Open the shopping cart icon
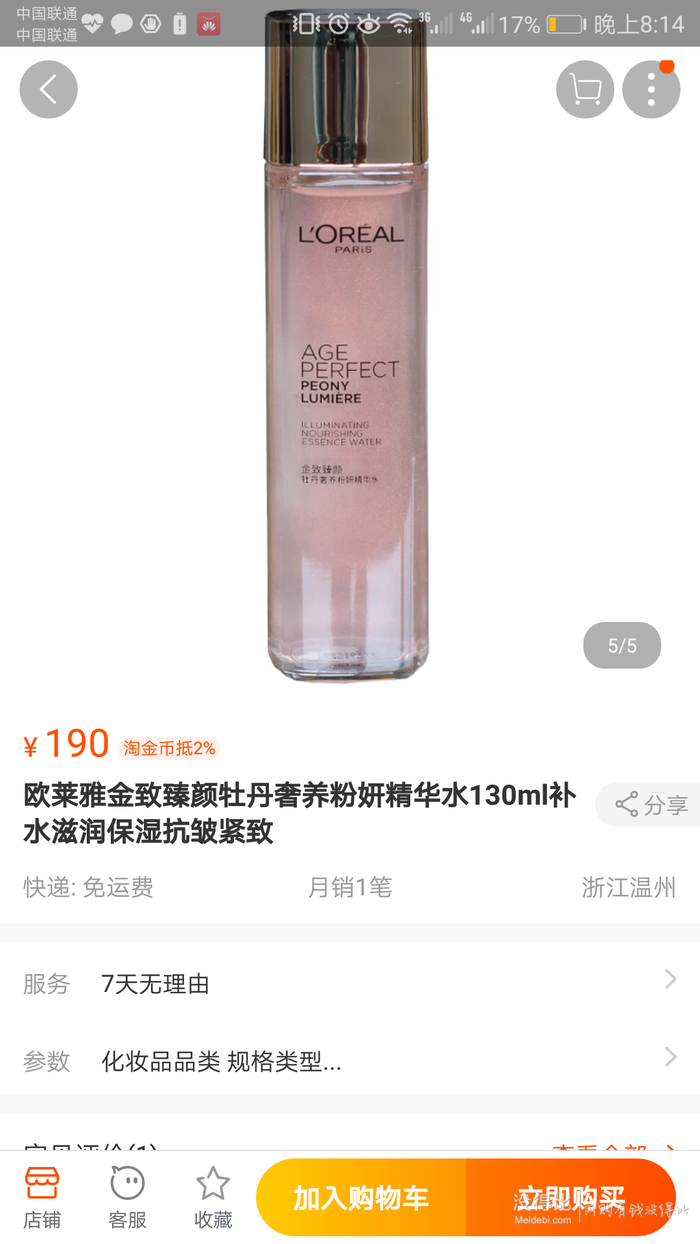Image resolution: width=700 pixels, height=1244 pixels. coord(585,90)
